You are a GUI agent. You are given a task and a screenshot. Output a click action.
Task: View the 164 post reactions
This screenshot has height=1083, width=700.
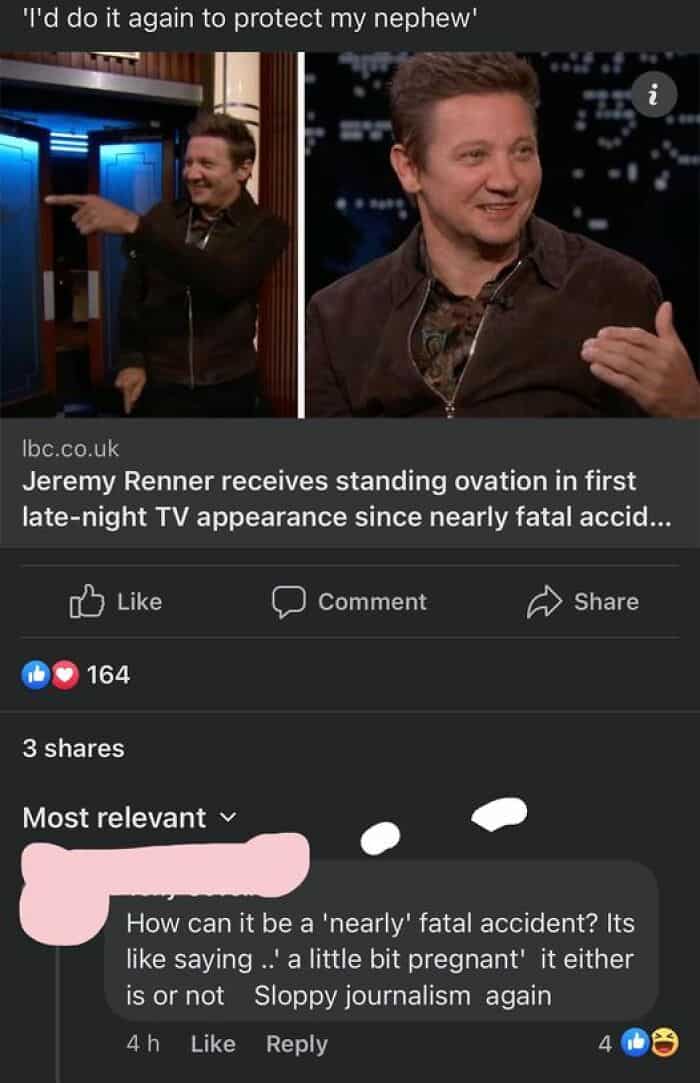[x=77, y=674]
